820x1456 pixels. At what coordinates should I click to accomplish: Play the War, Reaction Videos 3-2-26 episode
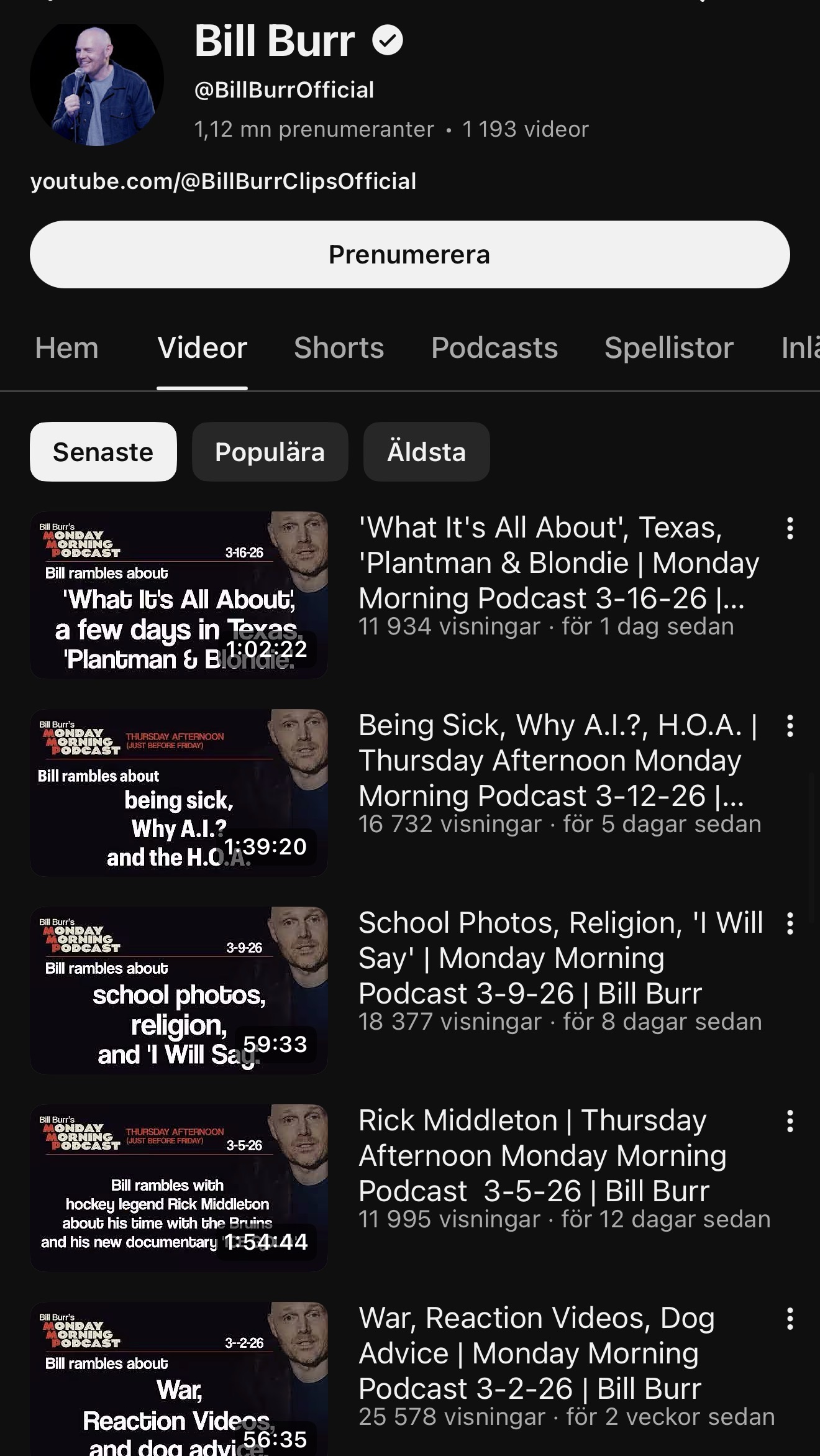pos(179,1380)
